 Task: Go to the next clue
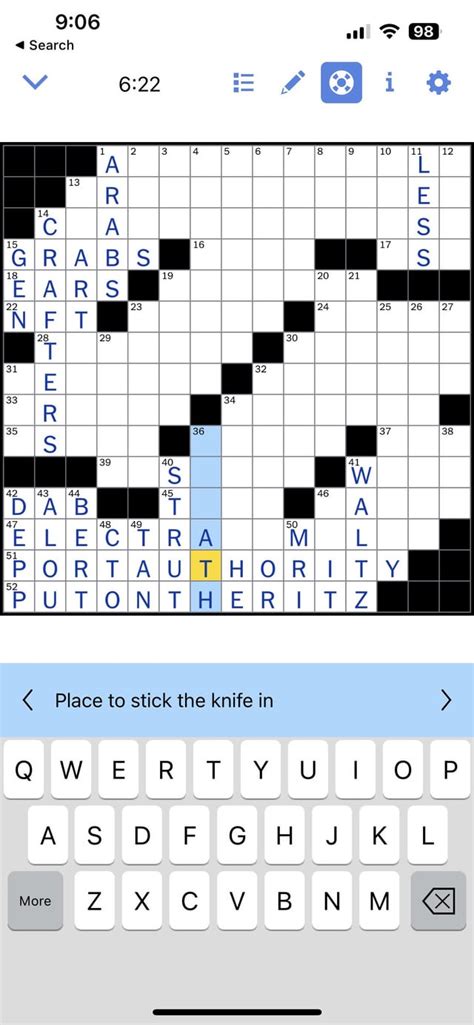click(446, 700)
